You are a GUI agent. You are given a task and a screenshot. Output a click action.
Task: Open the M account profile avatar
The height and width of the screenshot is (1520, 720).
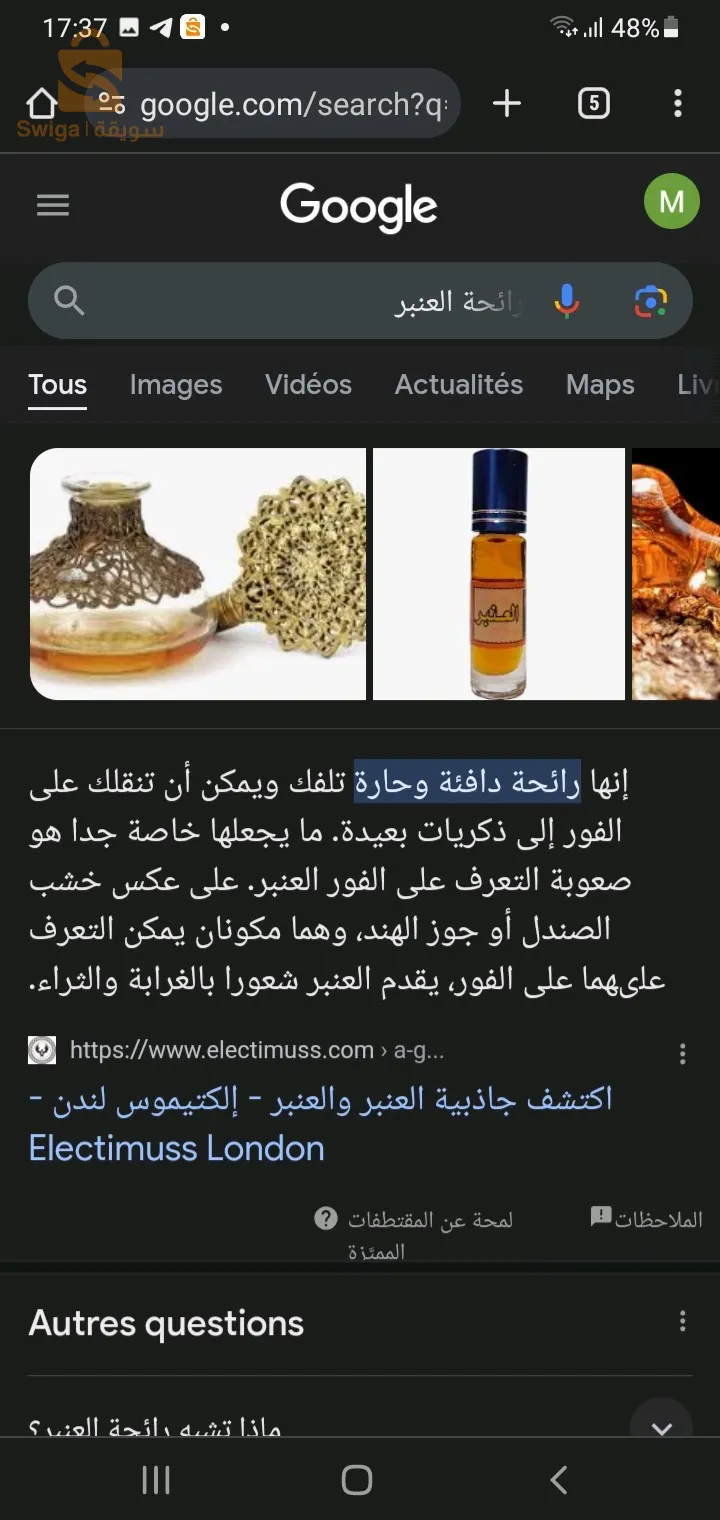(672, 202)
